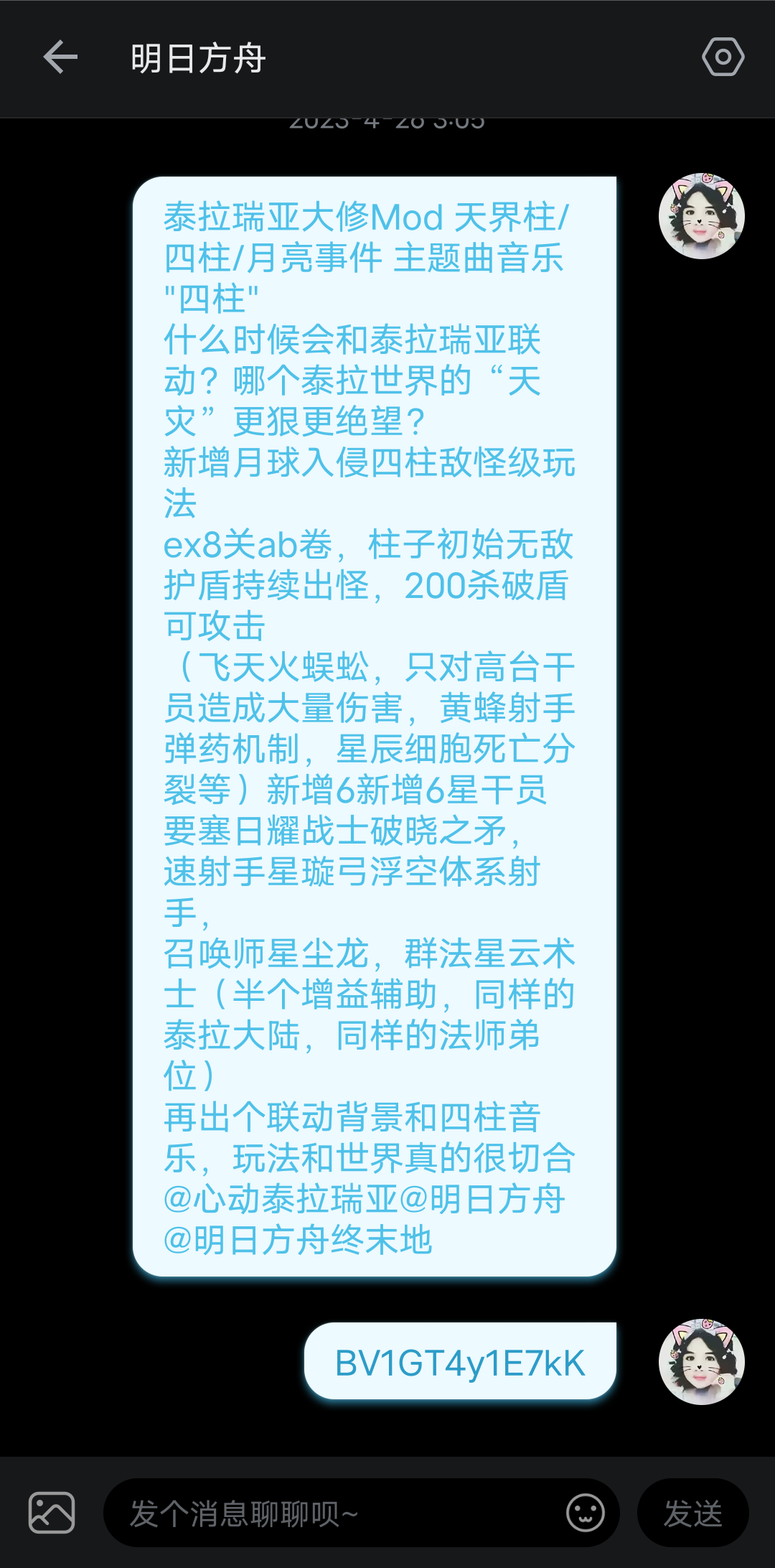Open the image attachment icon beside input box
Screen dimensions: 775x1568
click(x=51, y=1513)
